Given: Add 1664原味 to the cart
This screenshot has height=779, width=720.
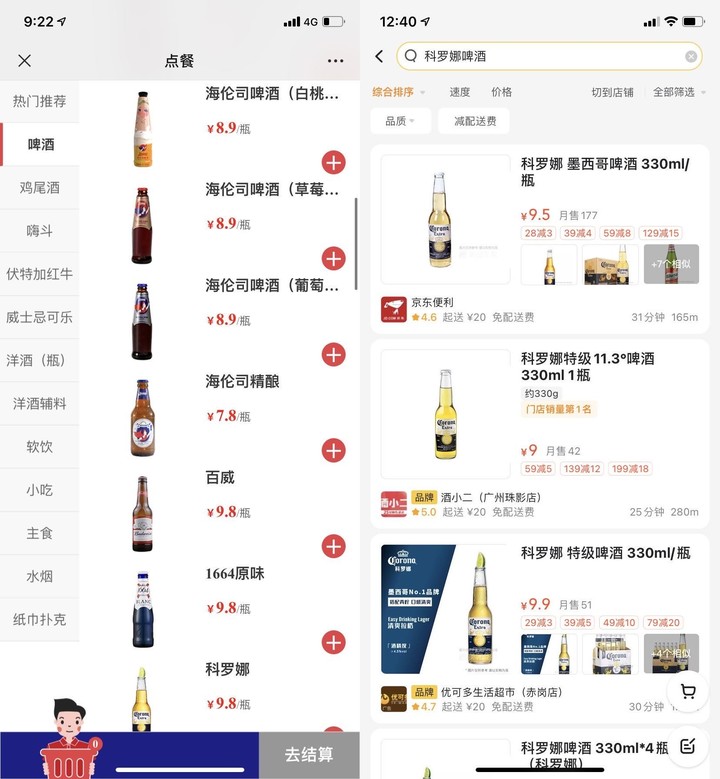Looking at the screenshot, I should 333,642.
